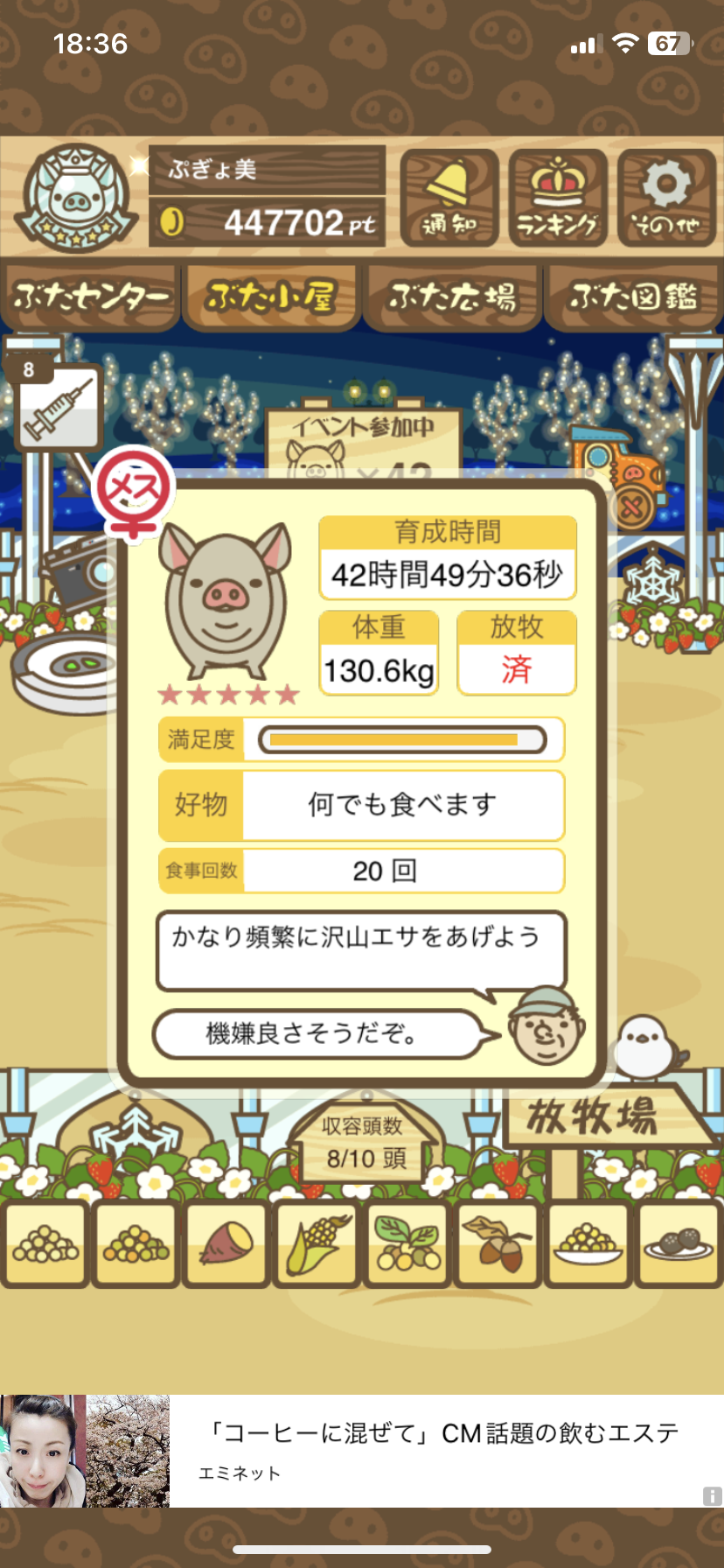Choose the acorn food
This screenshot has width=724, height=1568.
(x=498, y=1244)
